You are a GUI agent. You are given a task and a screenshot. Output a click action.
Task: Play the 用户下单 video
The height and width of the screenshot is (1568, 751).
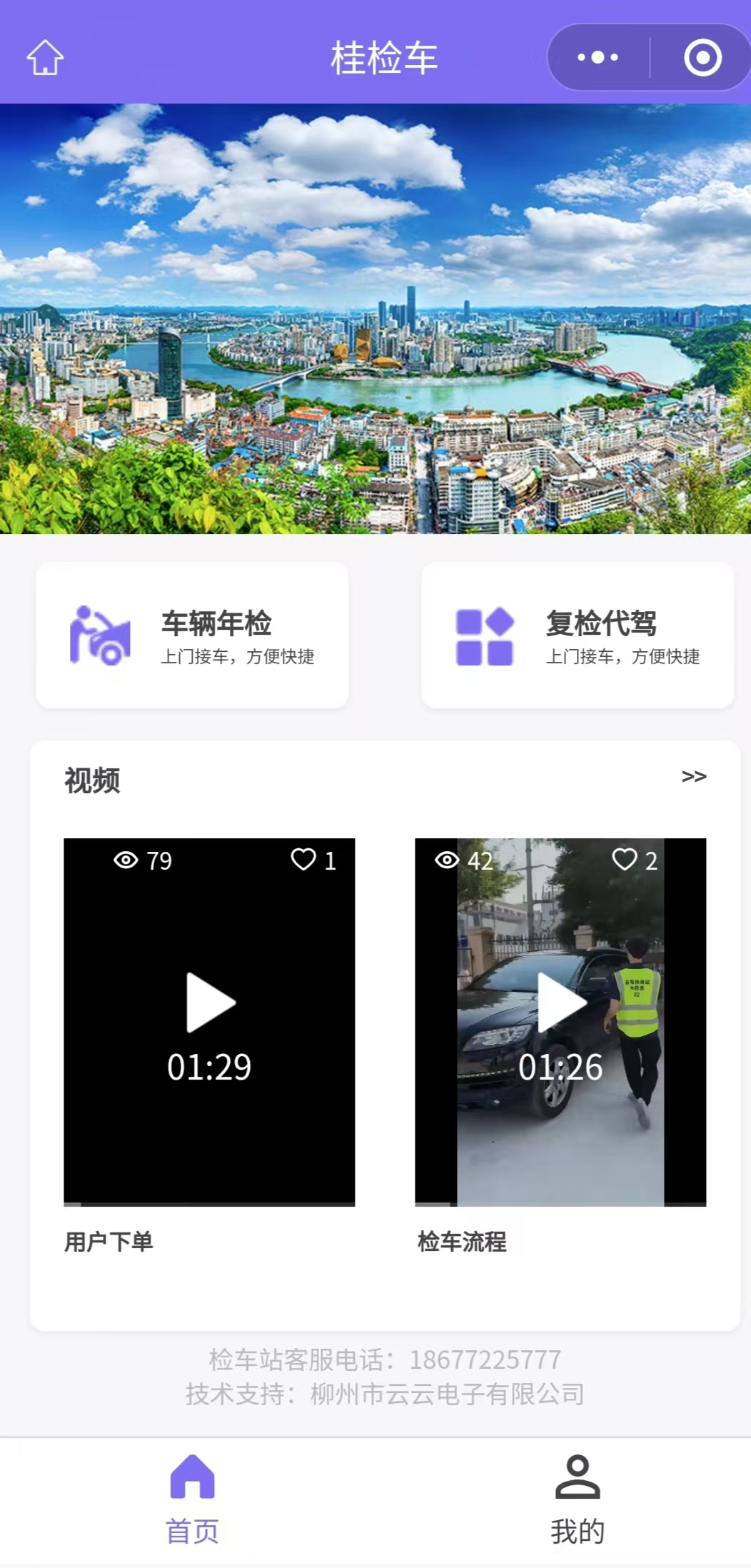click(x=210, y=1002)
